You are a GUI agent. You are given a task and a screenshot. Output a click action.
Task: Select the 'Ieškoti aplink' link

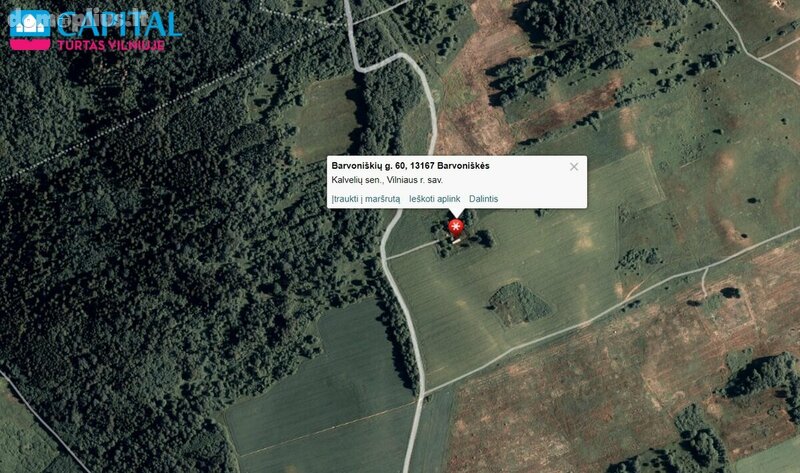coord(434,199)
